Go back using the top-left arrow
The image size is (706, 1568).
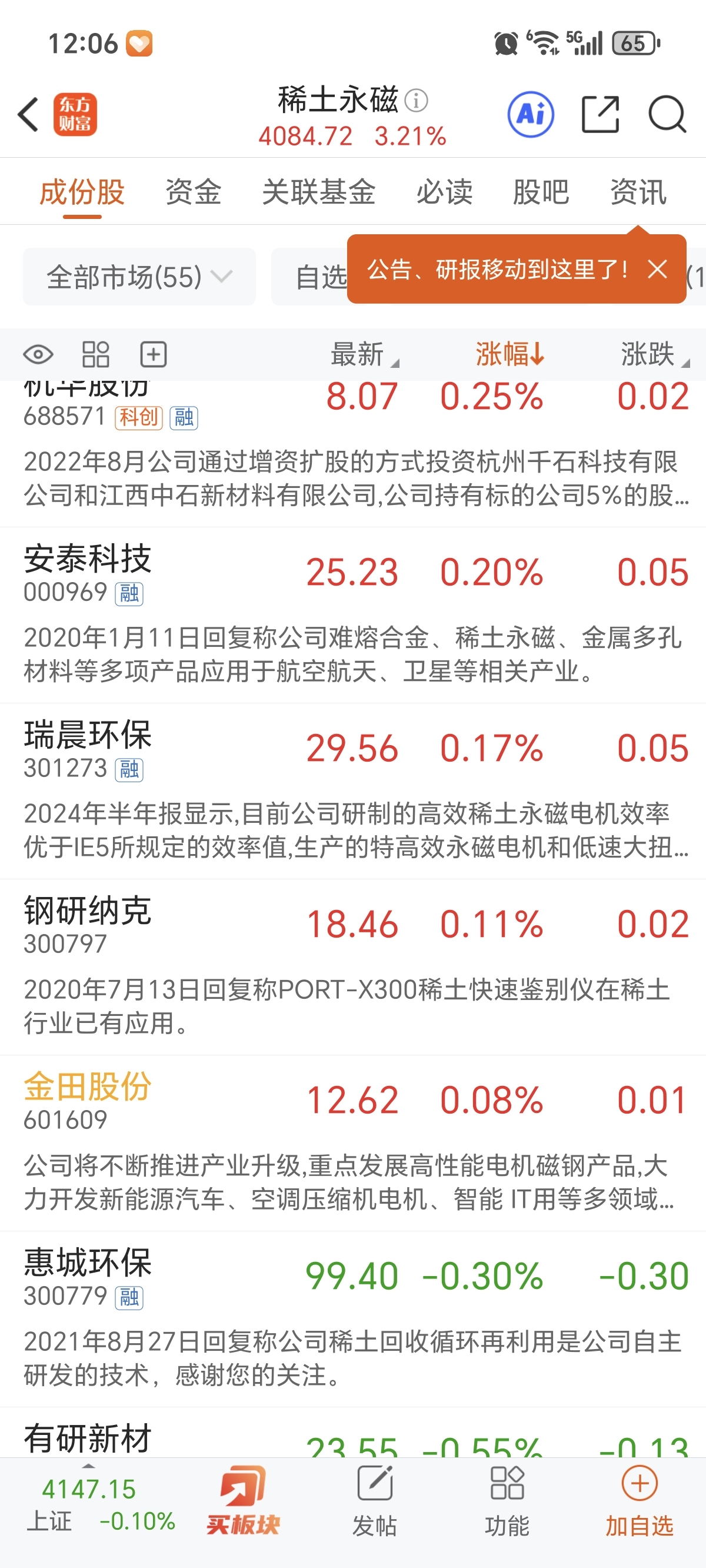[x=29, y=114]
